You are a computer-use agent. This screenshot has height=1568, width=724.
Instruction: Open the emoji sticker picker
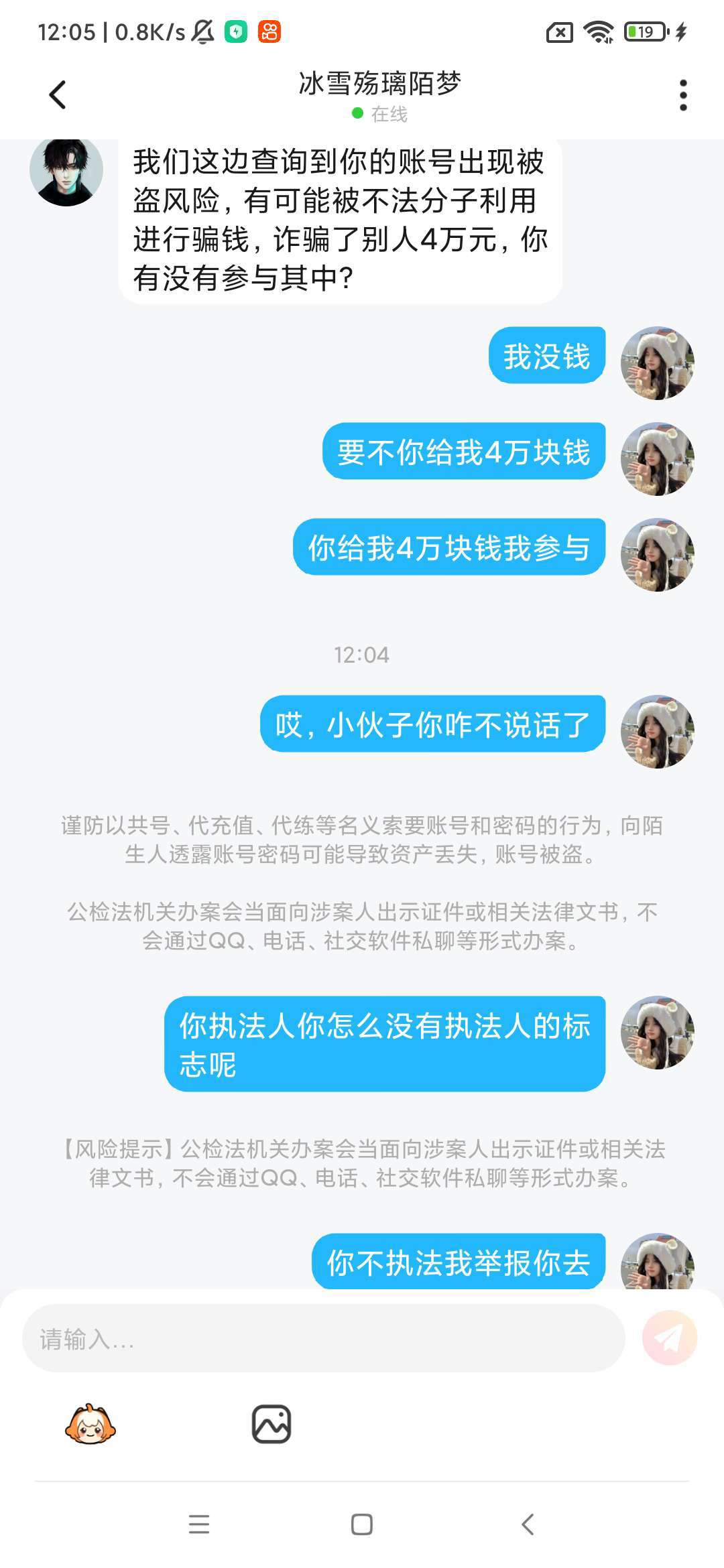[x=90, y=1423]
